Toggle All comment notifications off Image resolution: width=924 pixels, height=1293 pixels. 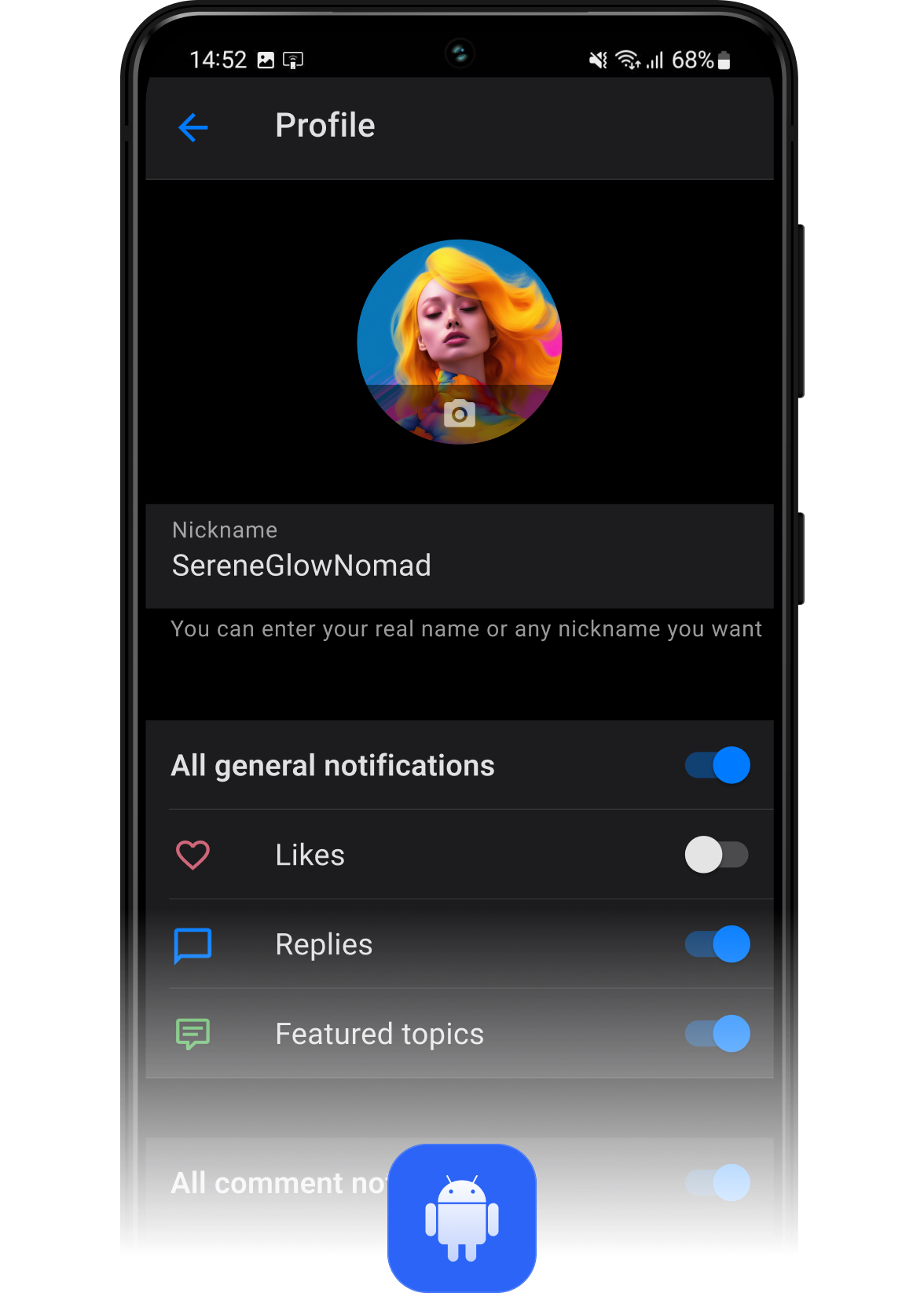717,1183
